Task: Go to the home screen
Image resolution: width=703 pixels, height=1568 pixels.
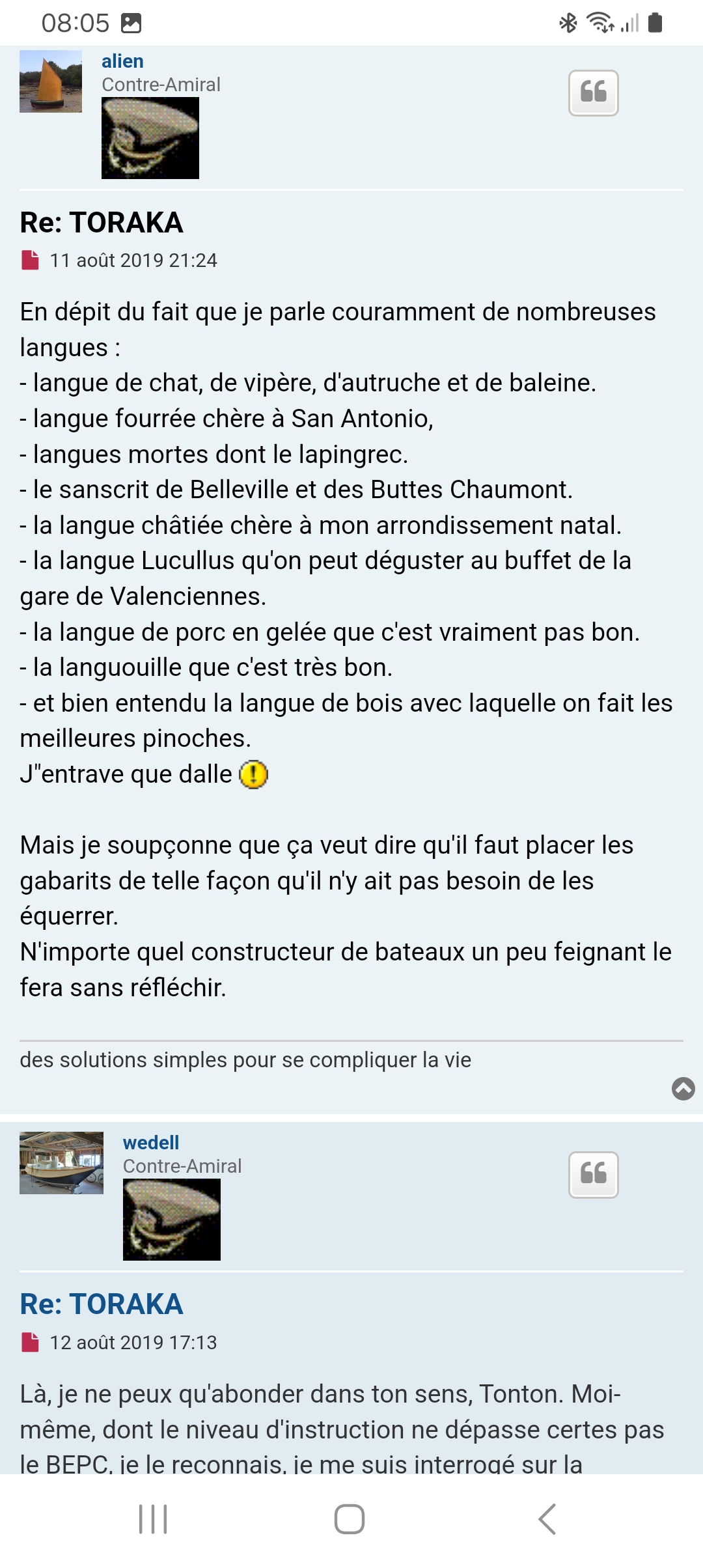Action: [350, 1519]
